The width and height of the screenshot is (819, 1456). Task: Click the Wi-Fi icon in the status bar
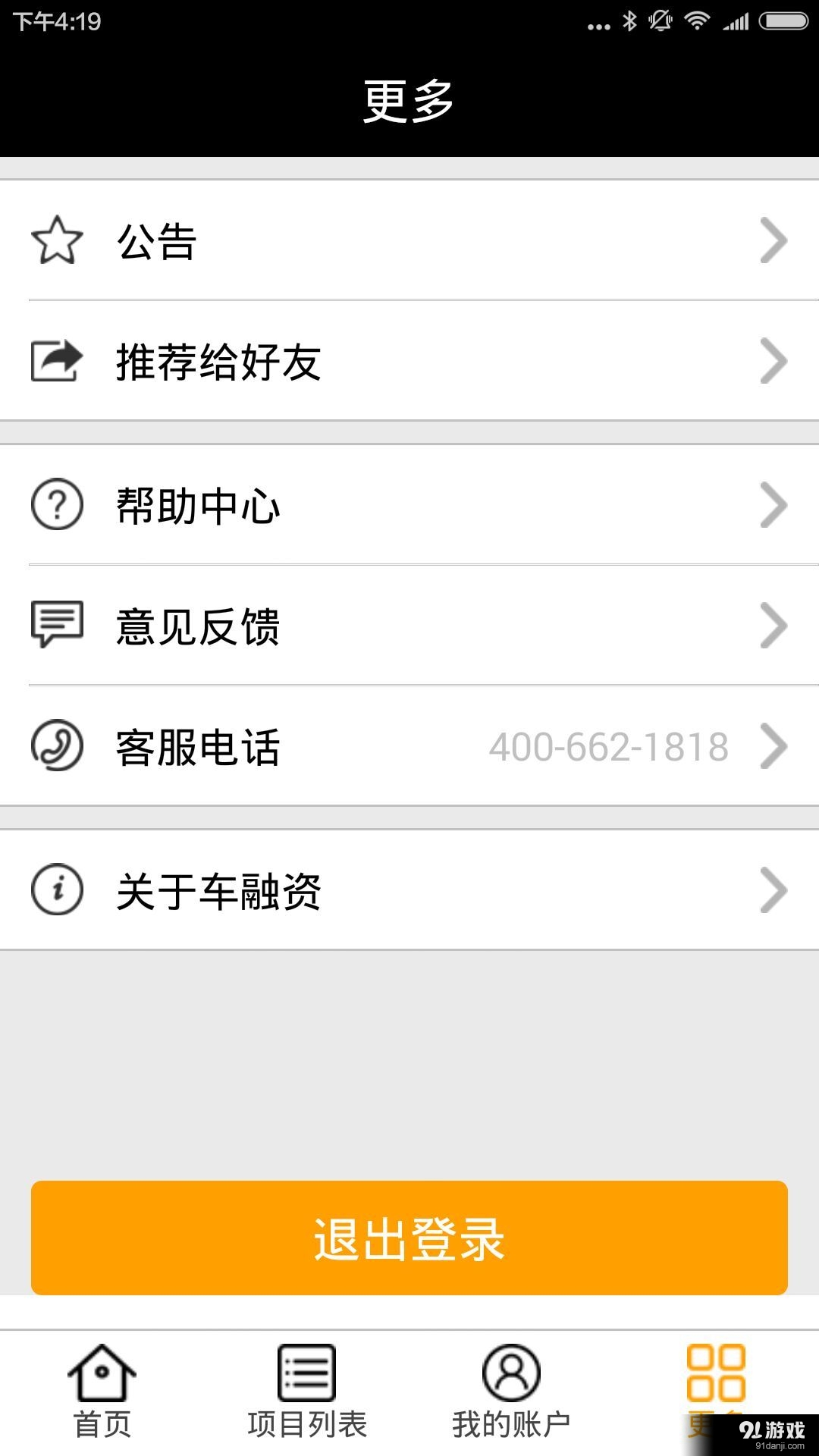695,20
